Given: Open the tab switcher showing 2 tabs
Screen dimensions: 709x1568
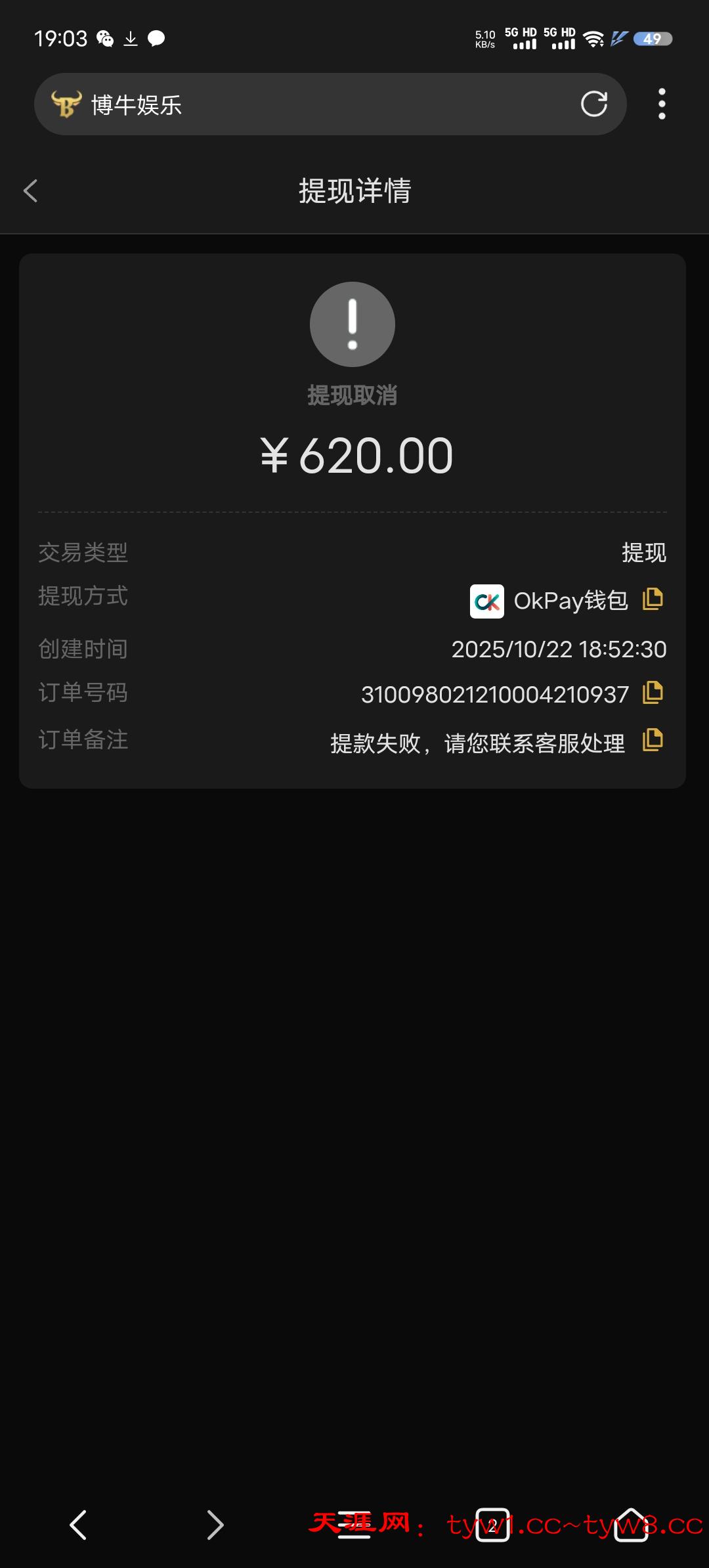Looking at the screenshot, I should [492, 1525].
